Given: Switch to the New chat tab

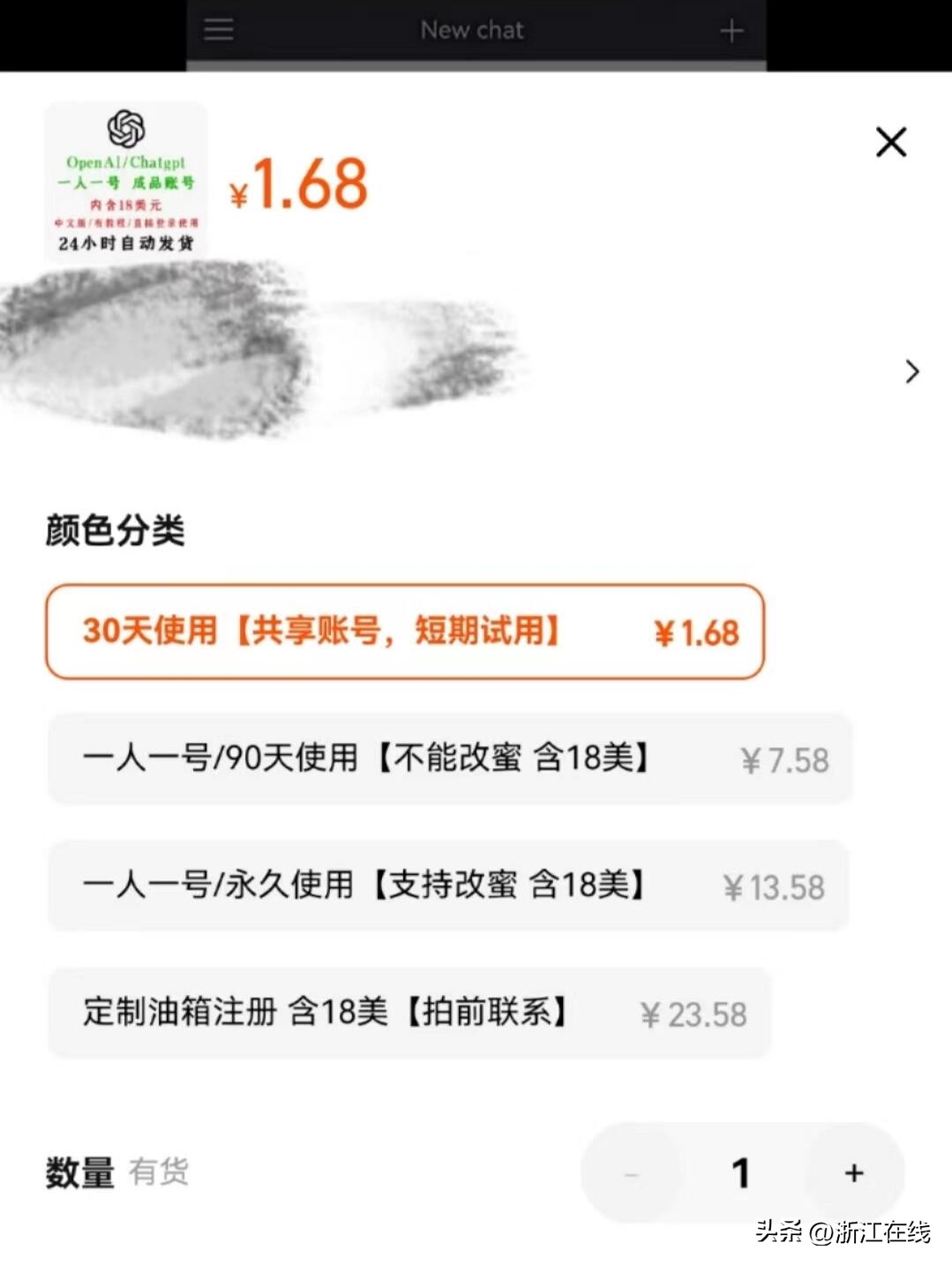Looking at the screenshot, I should coord(473,29).
